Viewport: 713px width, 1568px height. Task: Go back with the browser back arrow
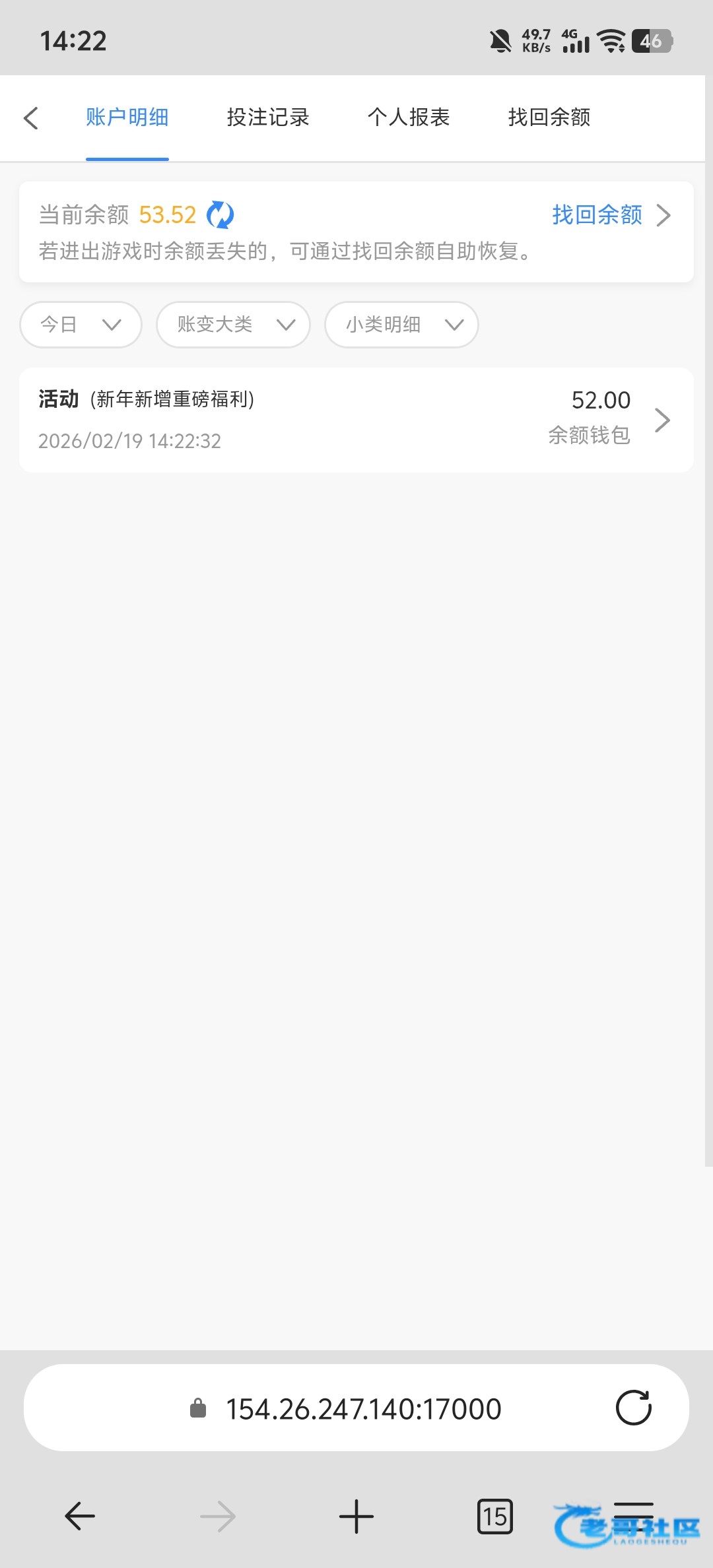(80, 1516)
